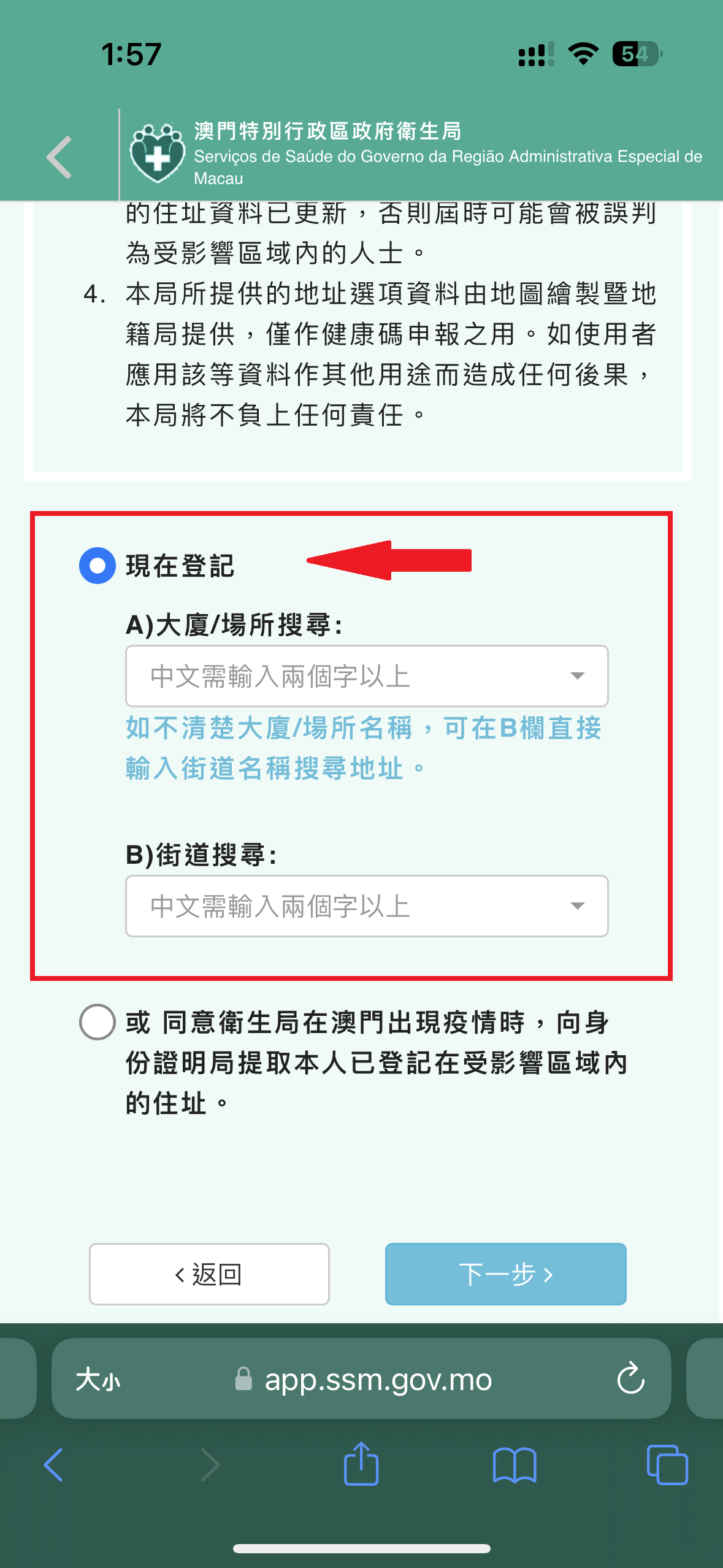Proceed with the 下一步 button
The height and width of the screenshot is (1568, 723).
pyautogui.click(x=505, y=1274)
